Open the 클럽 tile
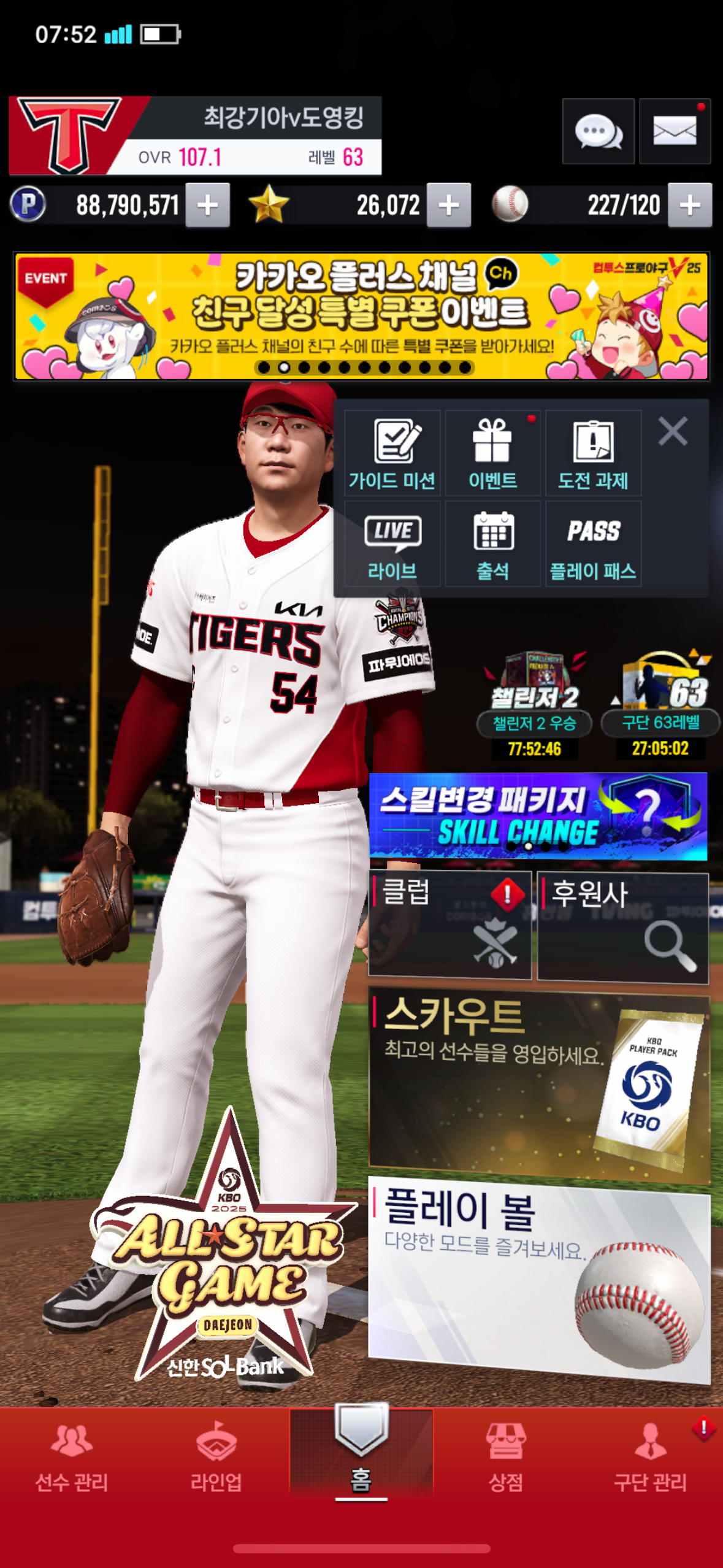This screenshot has height=1568, width=723. pyautogui.click(x=449, y=924)
